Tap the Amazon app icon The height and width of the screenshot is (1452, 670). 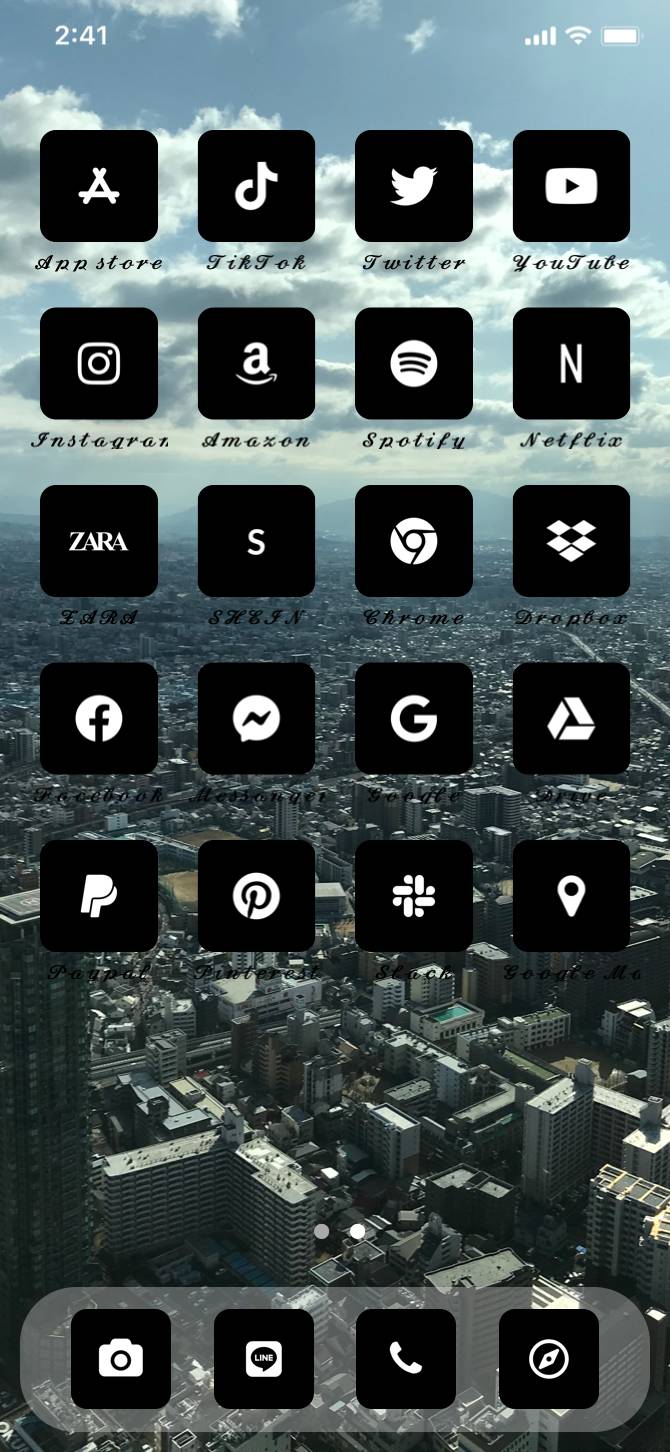256,363
